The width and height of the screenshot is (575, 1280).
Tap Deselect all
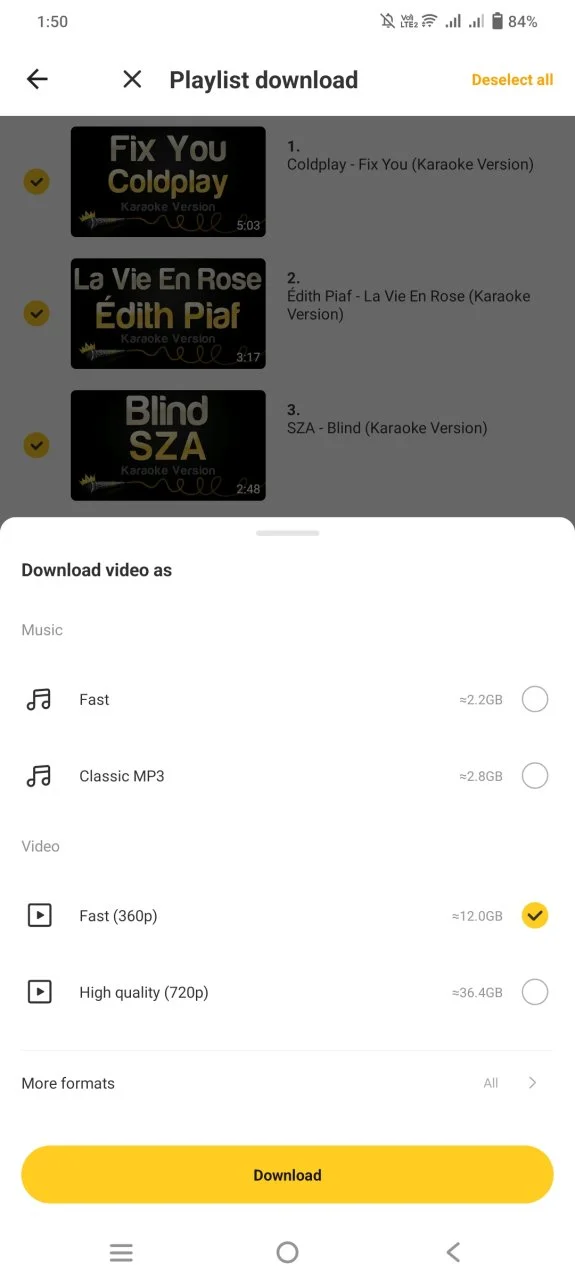pos(512,80)
